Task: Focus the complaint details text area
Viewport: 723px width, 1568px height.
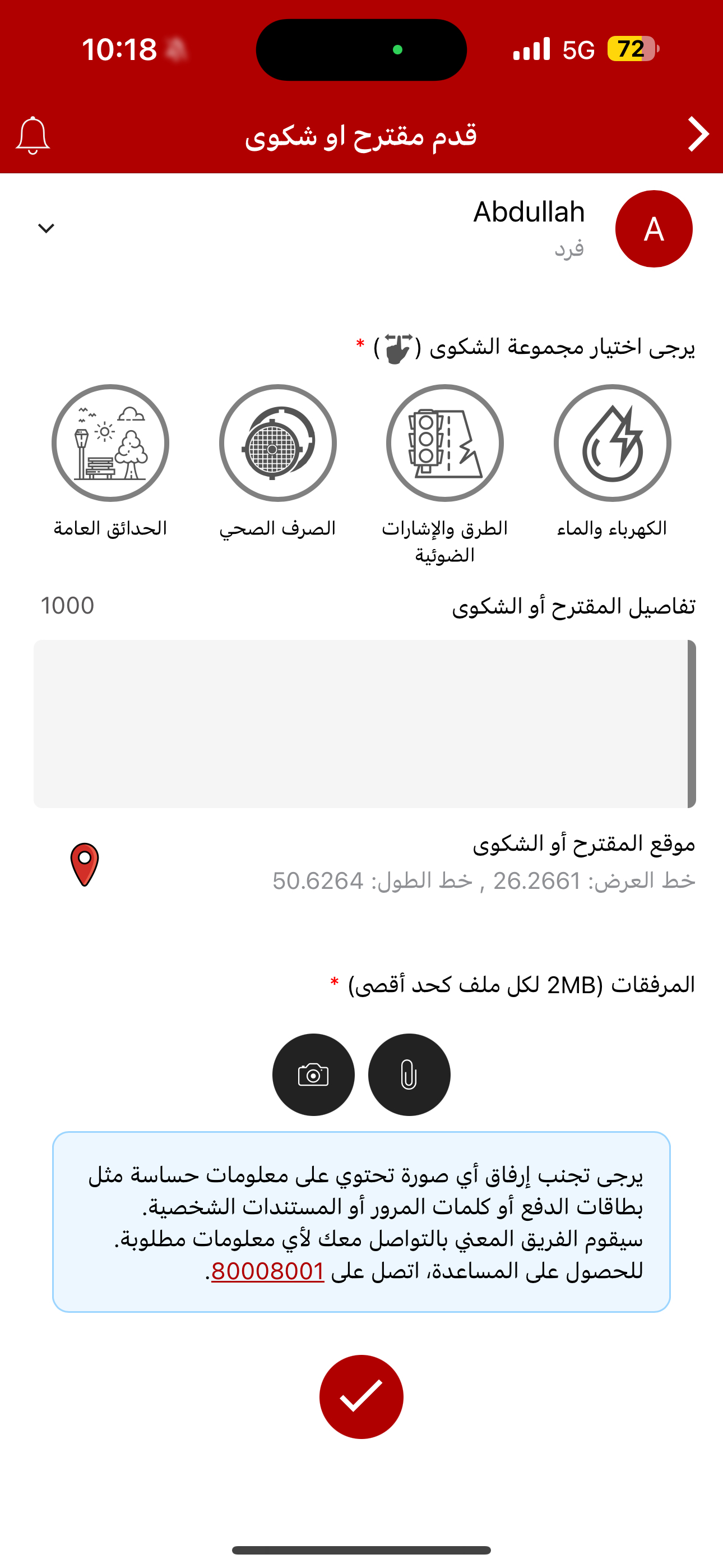Action: [x=361, y=723]
